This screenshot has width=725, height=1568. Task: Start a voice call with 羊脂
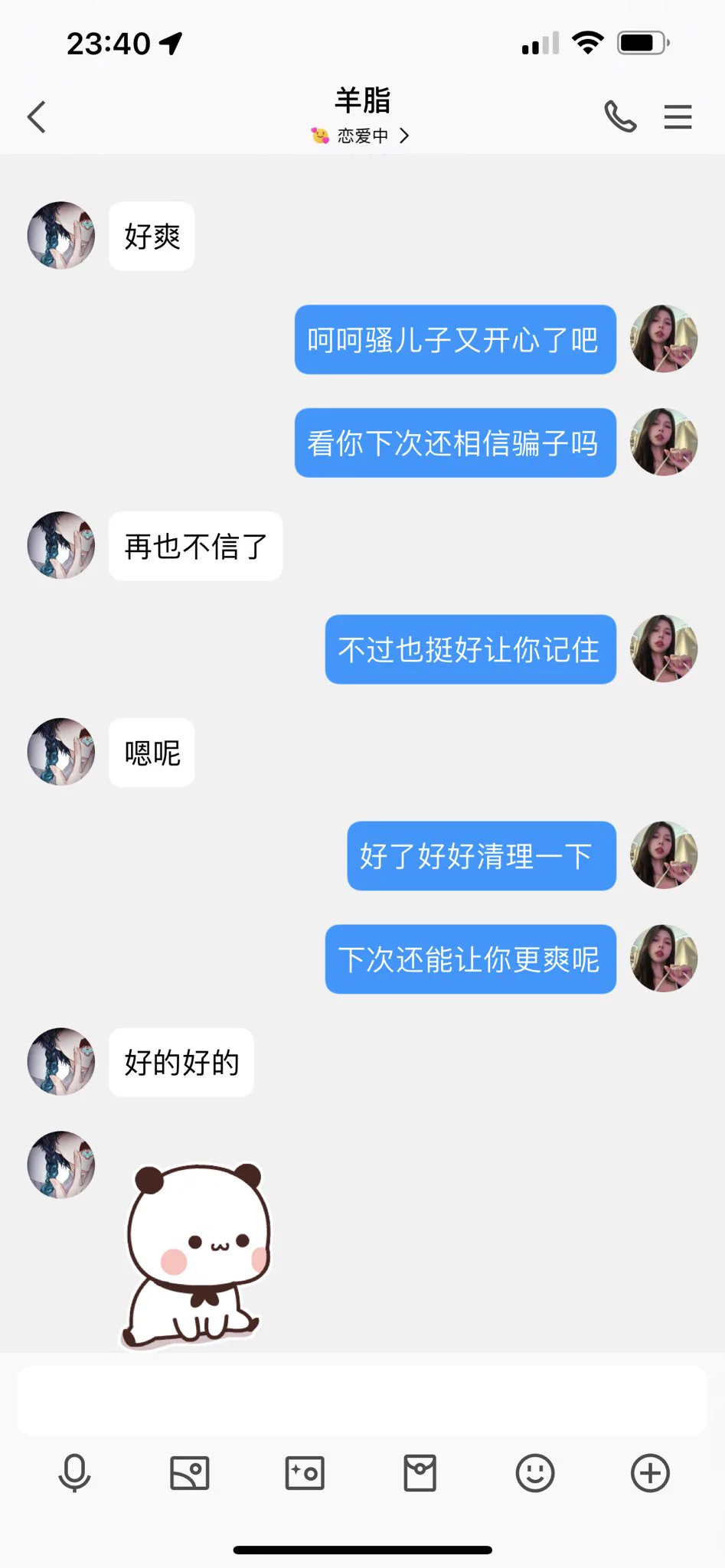pyautogui.click(x=620, y=117)
